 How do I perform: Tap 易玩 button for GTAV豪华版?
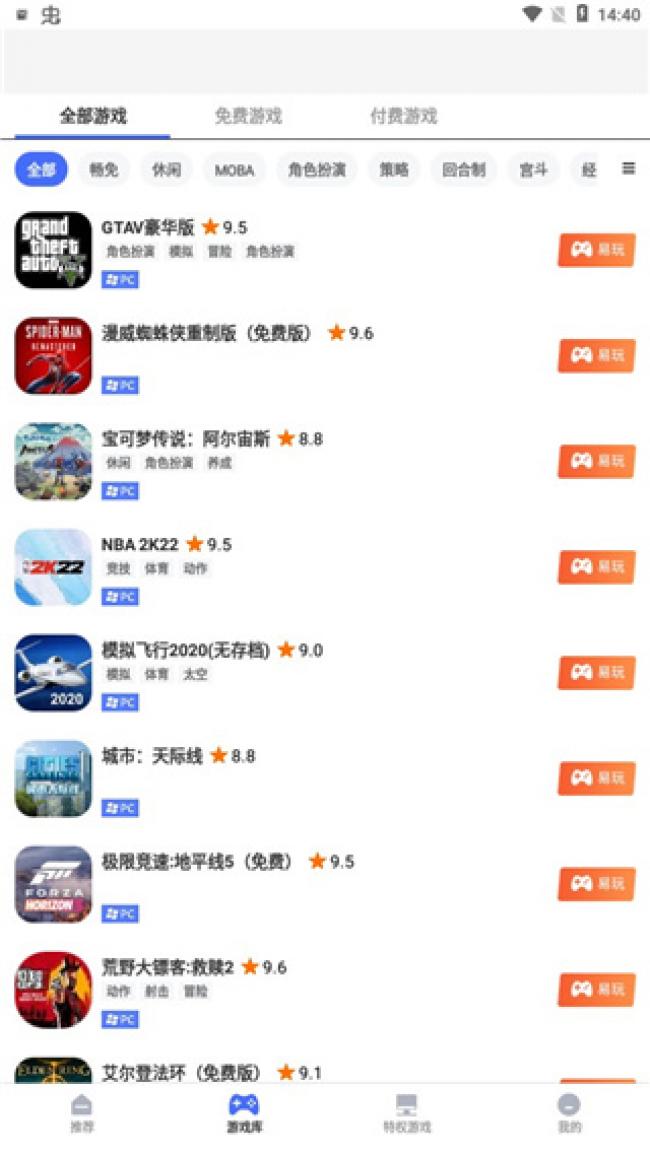point(596,250)
